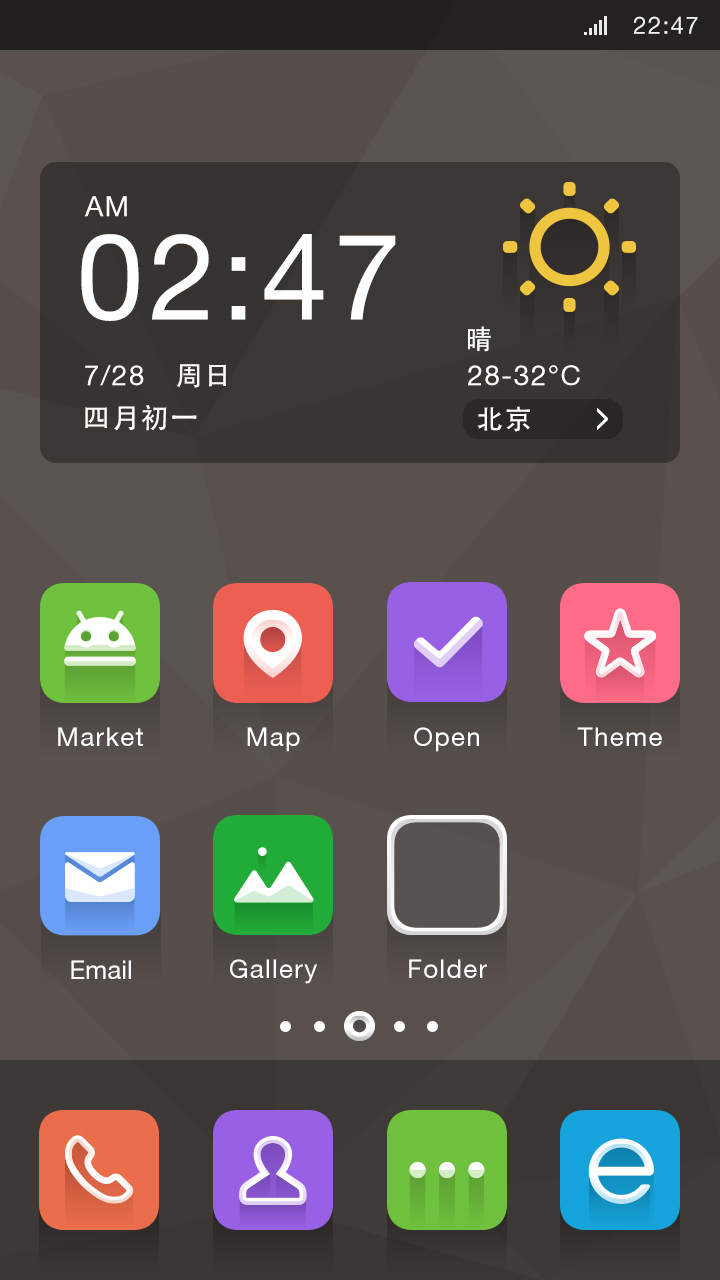Open the Market app

coord(100,643)
